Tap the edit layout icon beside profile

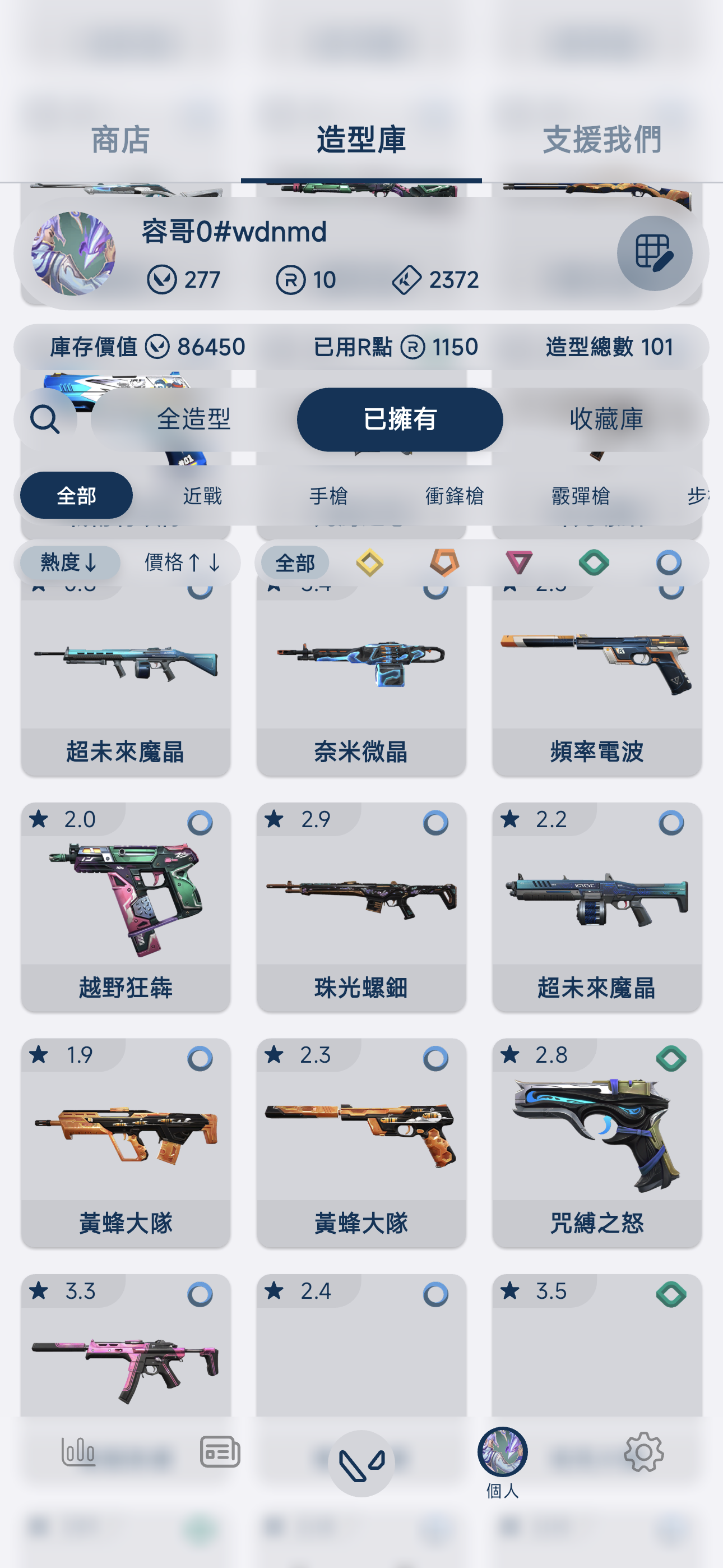[x=654, y=253]
